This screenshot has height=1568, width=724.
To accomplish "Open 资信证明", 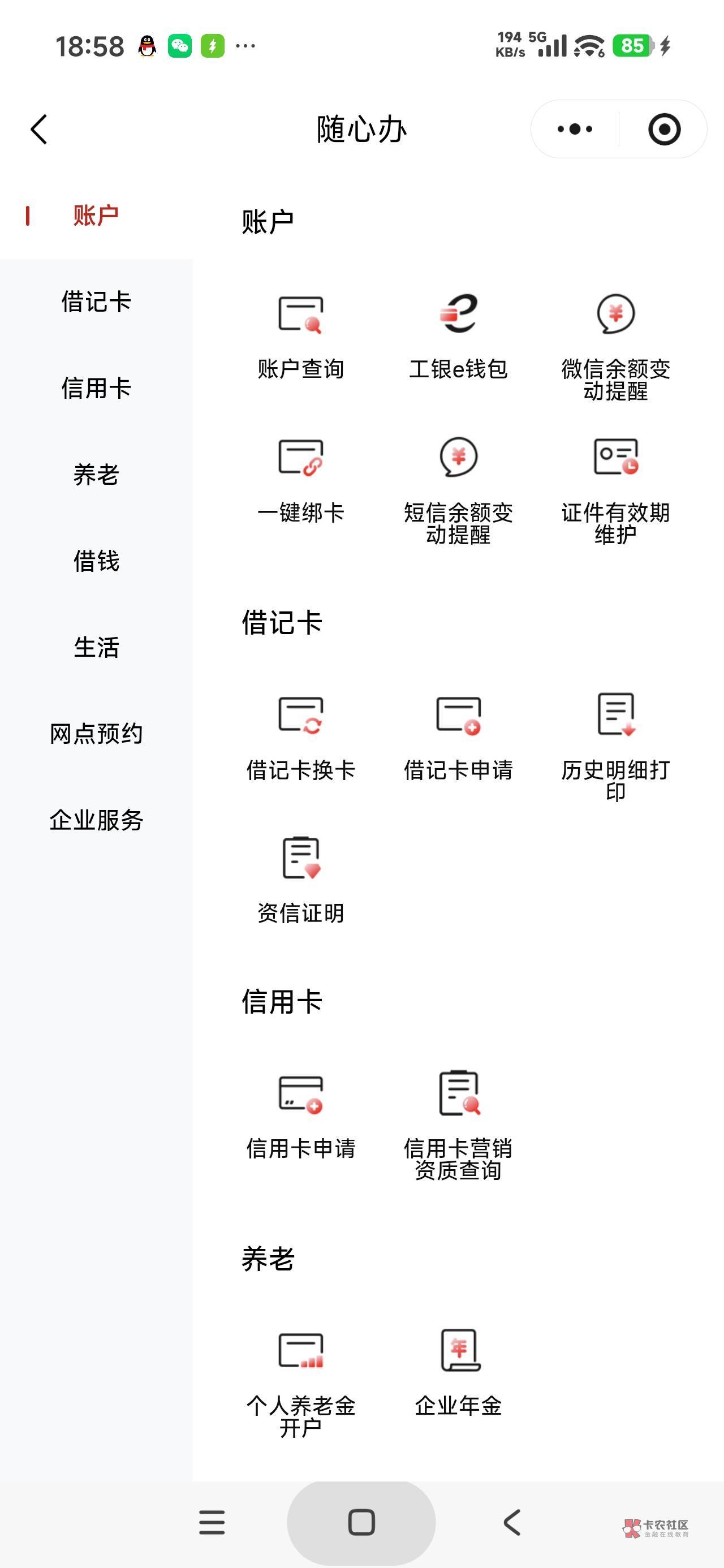I will click(301, 881).
